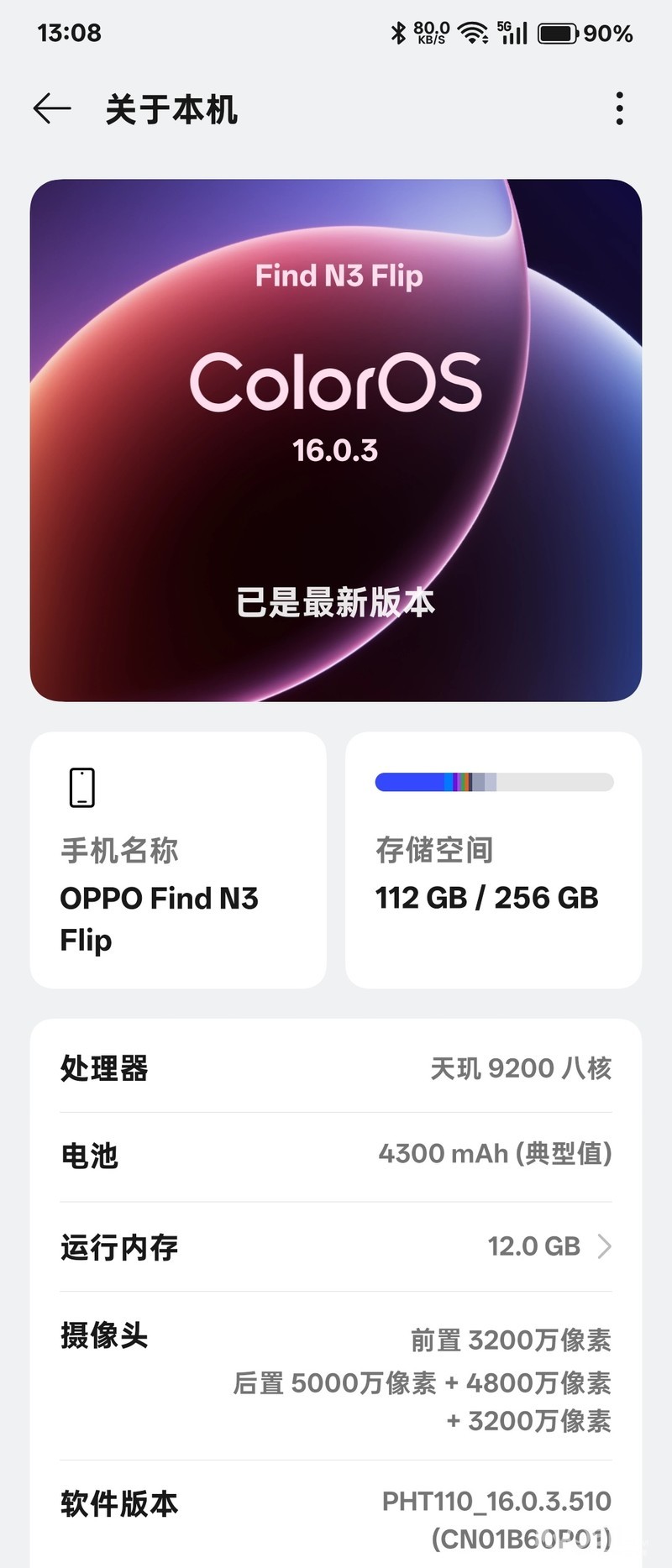
Task: Open the ColorOS 16.0.3 version card
Action: pos(336,439)
